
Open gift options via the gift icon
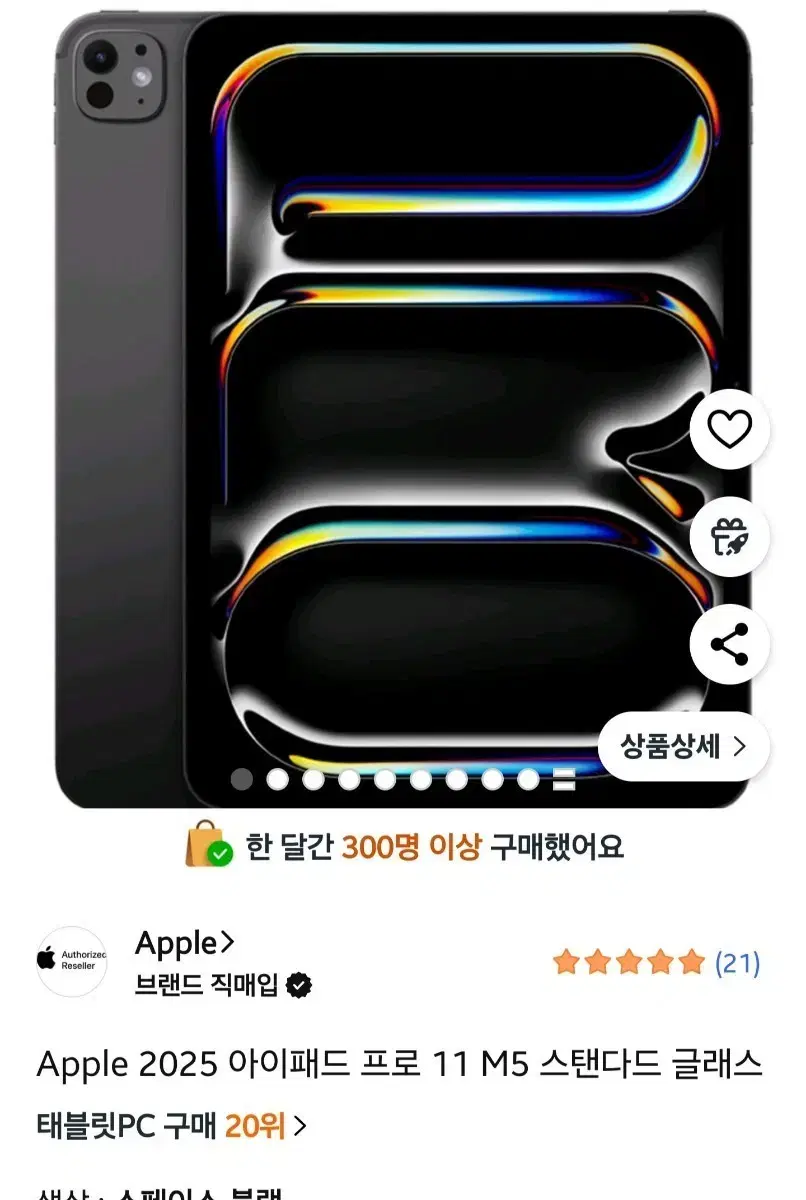pos(730,536)
